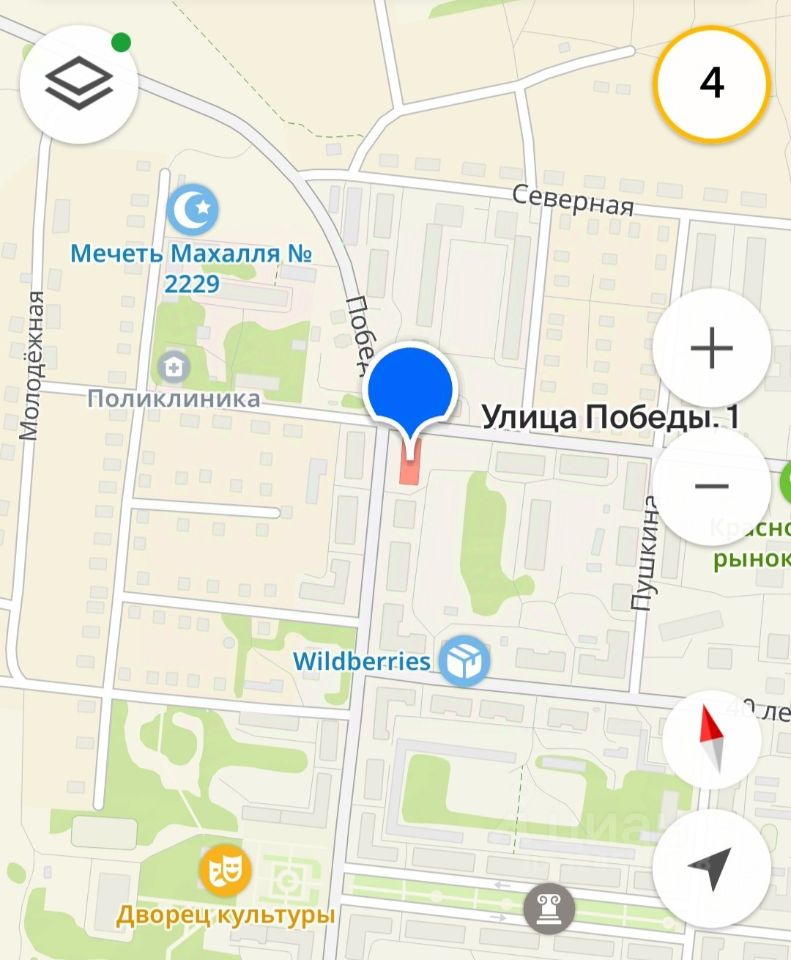The height and width of the screenshot is (960, 791).
Task: Open the green market marker beside рынок
Action: 784,486
